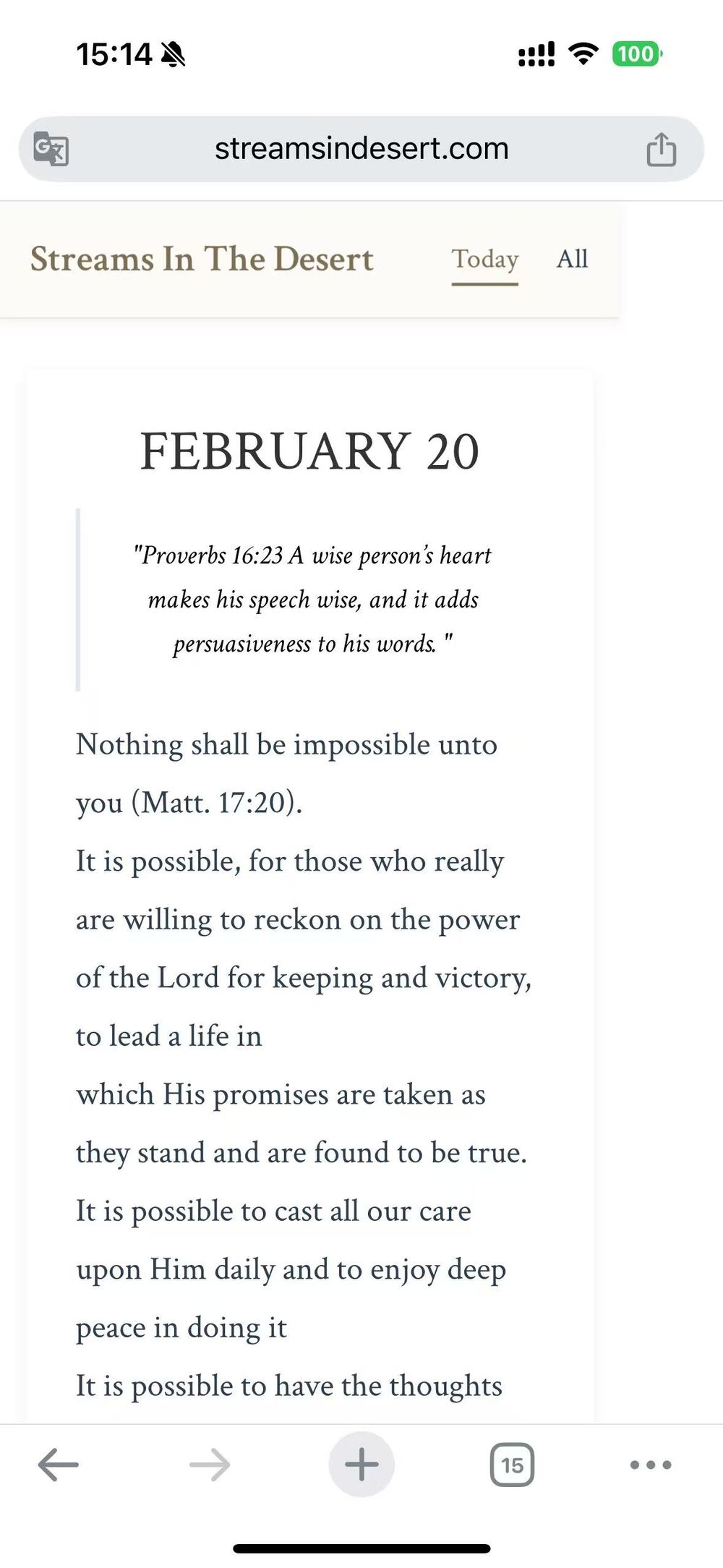
Task: Share this page
Action: [661, 150]
